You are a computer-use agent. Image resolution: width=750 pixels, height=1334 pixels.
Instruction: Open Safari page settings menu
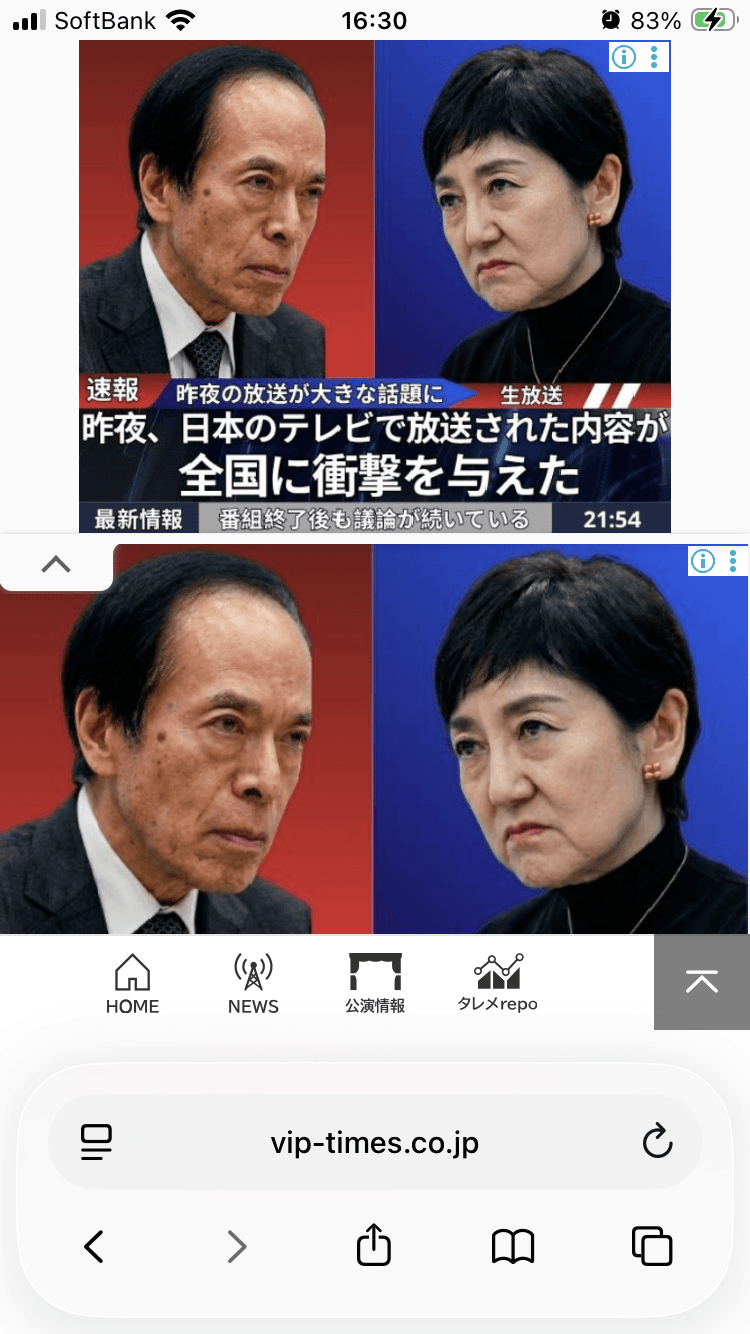[x=96, y=1143]
